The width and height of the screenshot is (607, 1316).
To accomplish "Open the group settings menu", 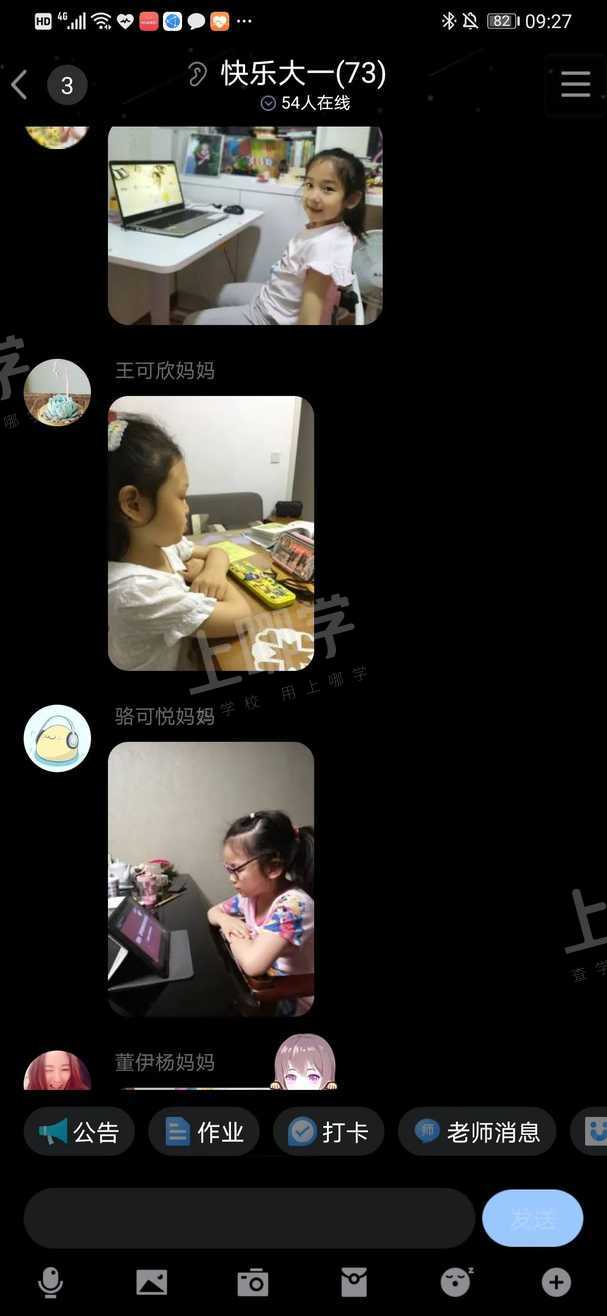I will click(575, 85).
